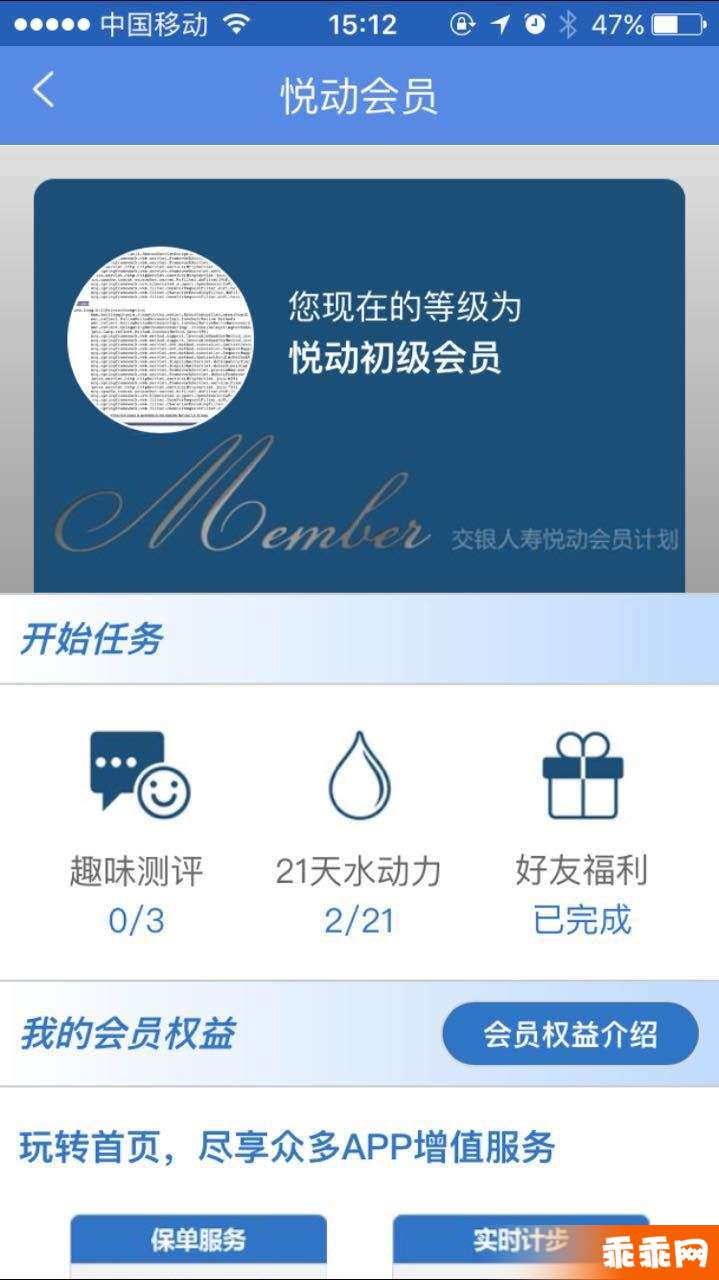This screenshot has width=719, height=1280.
Task: Tap the member avatar picture
Action: 159,336
